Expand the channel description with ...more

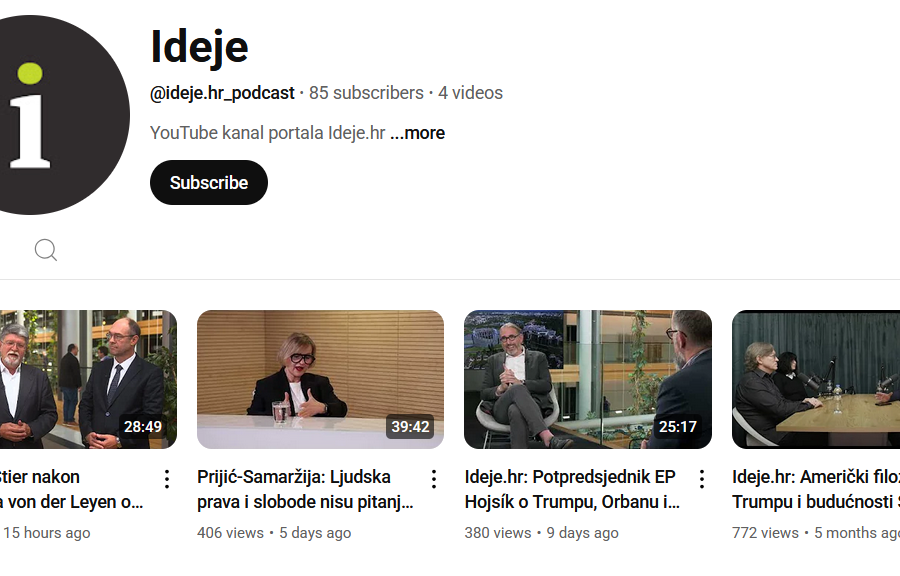click(x=417, y=133)
